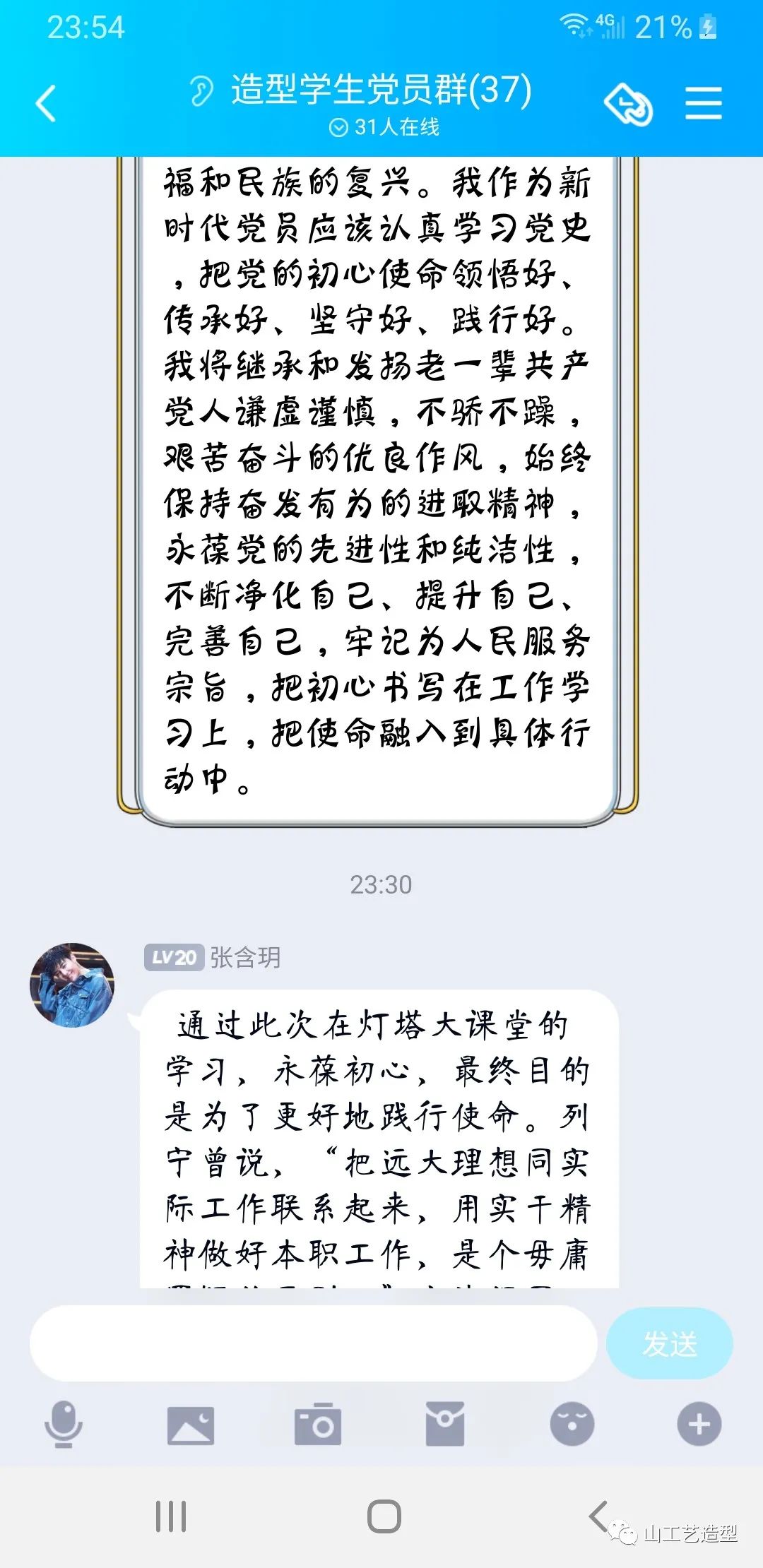Open the camera to take photo
Screen dimensions: 763x1568
tap(317, 1424)
